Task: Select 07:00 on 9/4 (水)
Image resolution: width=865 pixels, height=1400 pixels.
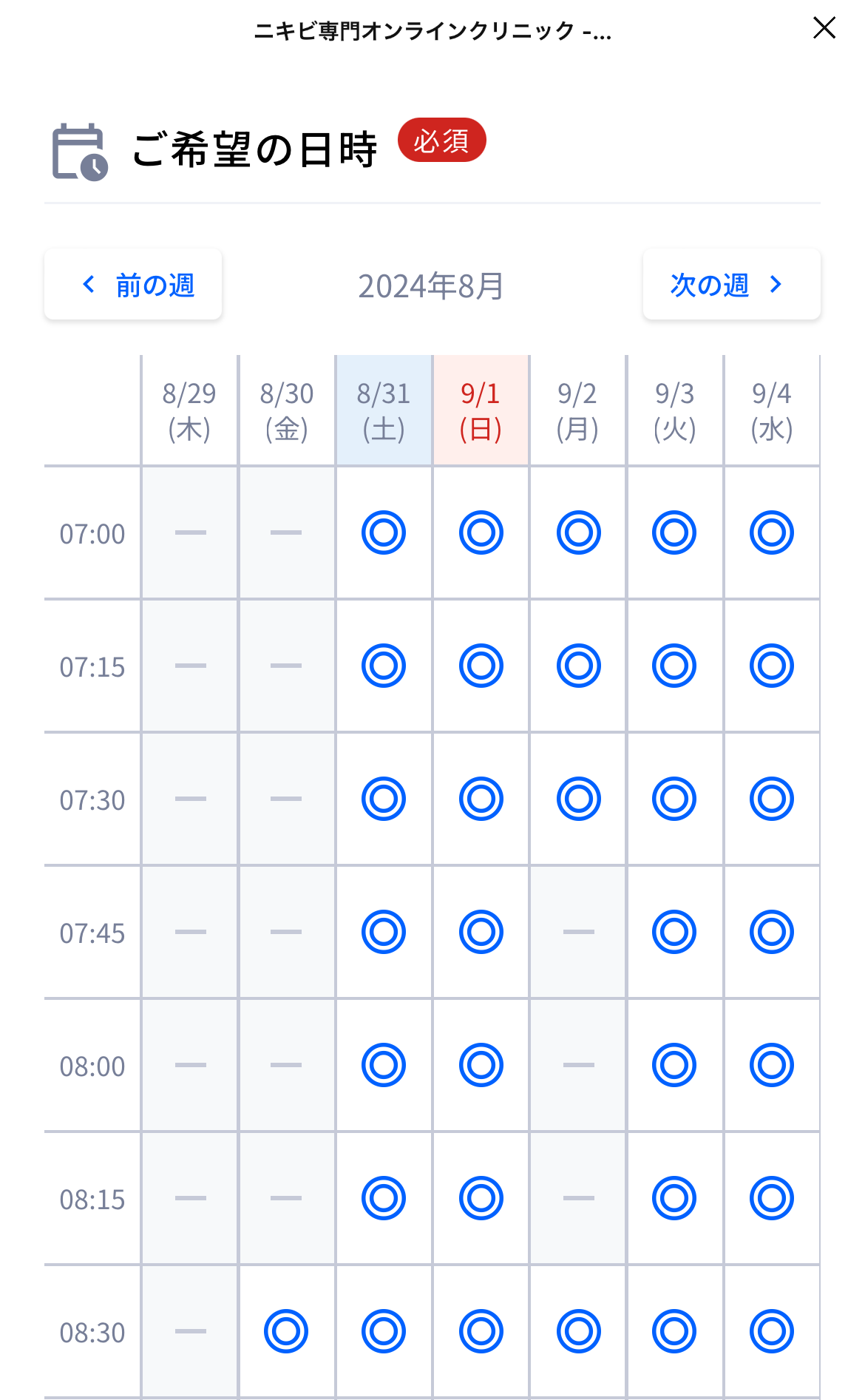Action: coord(772,532)
